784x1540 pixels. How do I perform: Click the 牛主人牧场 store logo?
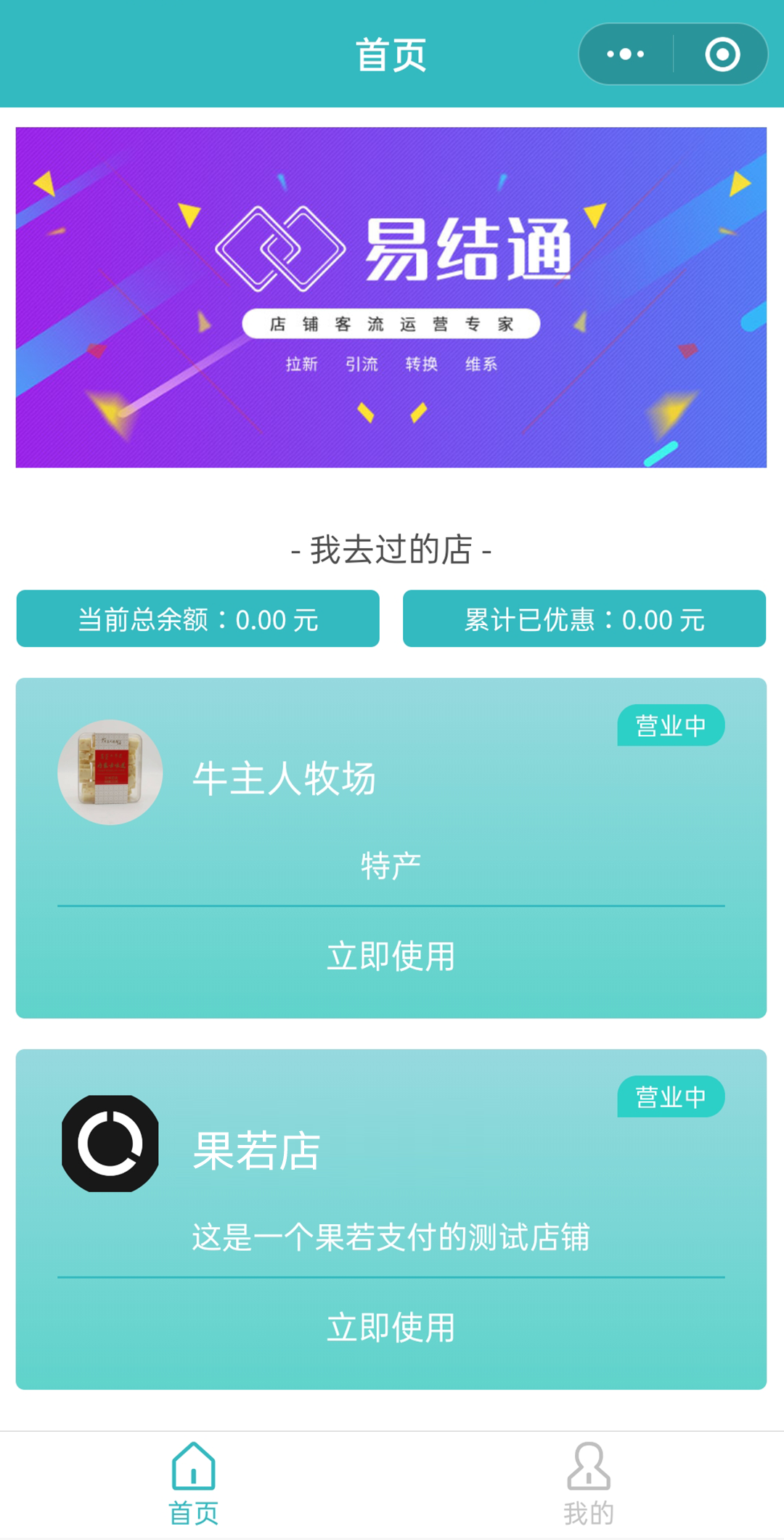pos(109,773)
